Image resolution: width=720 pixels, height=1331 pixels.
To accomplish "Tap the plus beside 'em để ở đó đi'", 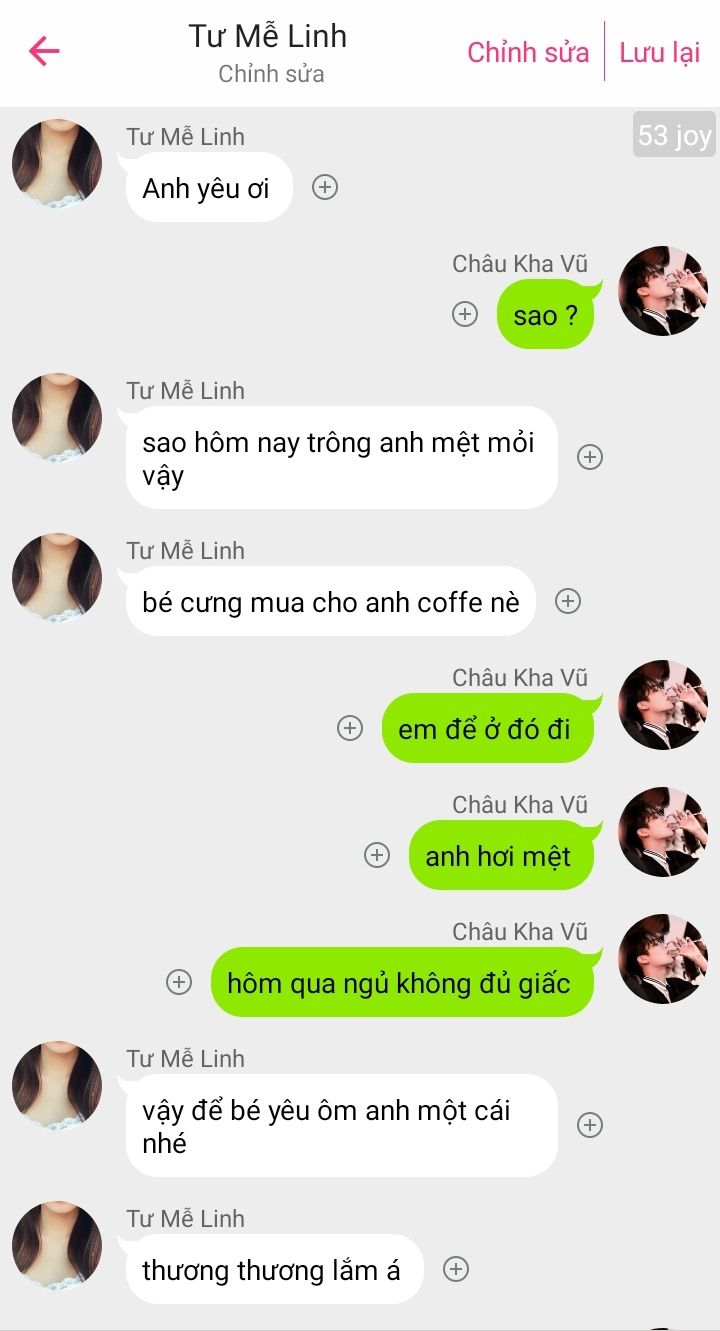I will (350, 728).
